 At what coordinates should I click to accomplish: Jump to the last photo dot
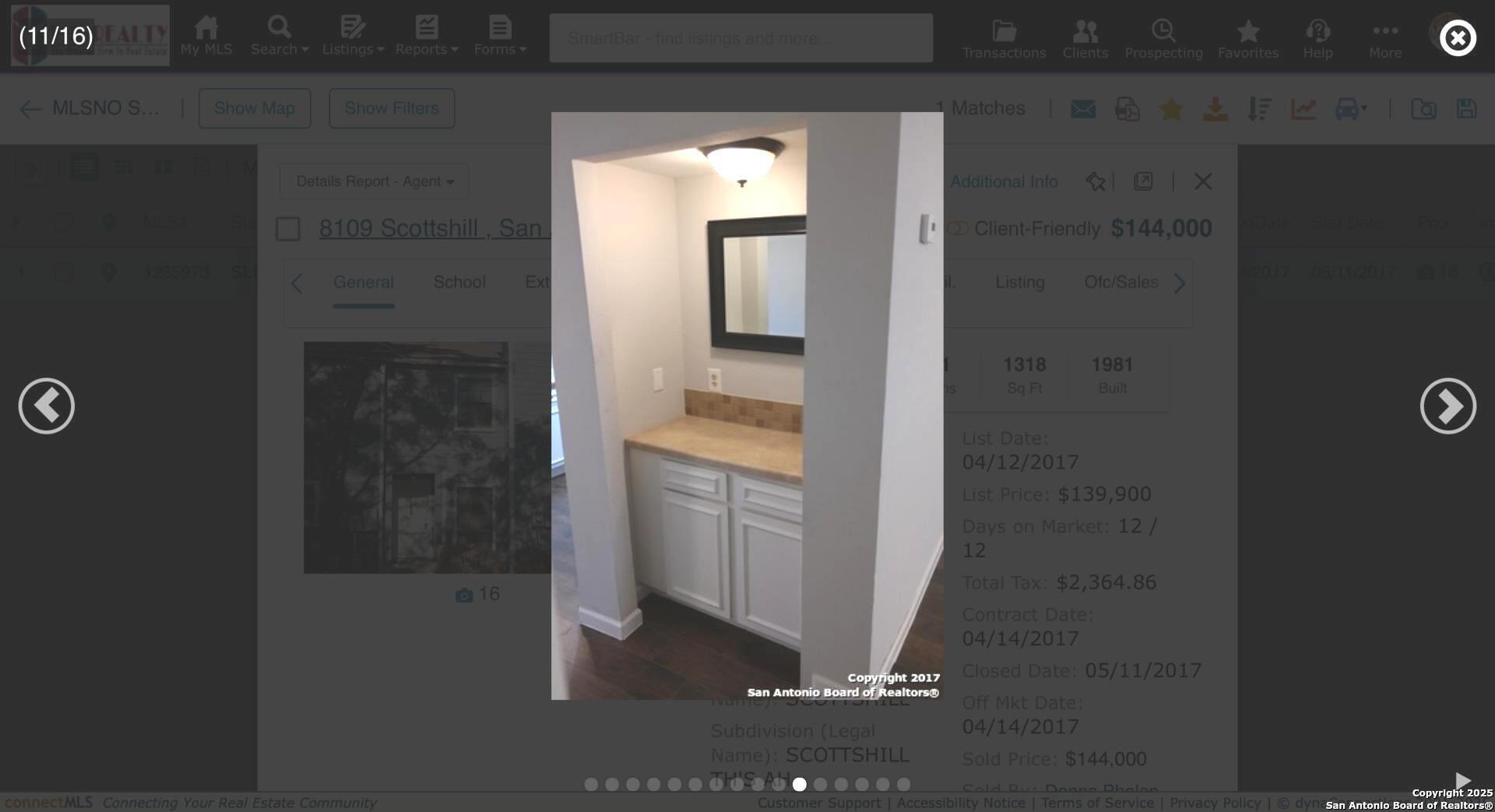coord(903,784)
